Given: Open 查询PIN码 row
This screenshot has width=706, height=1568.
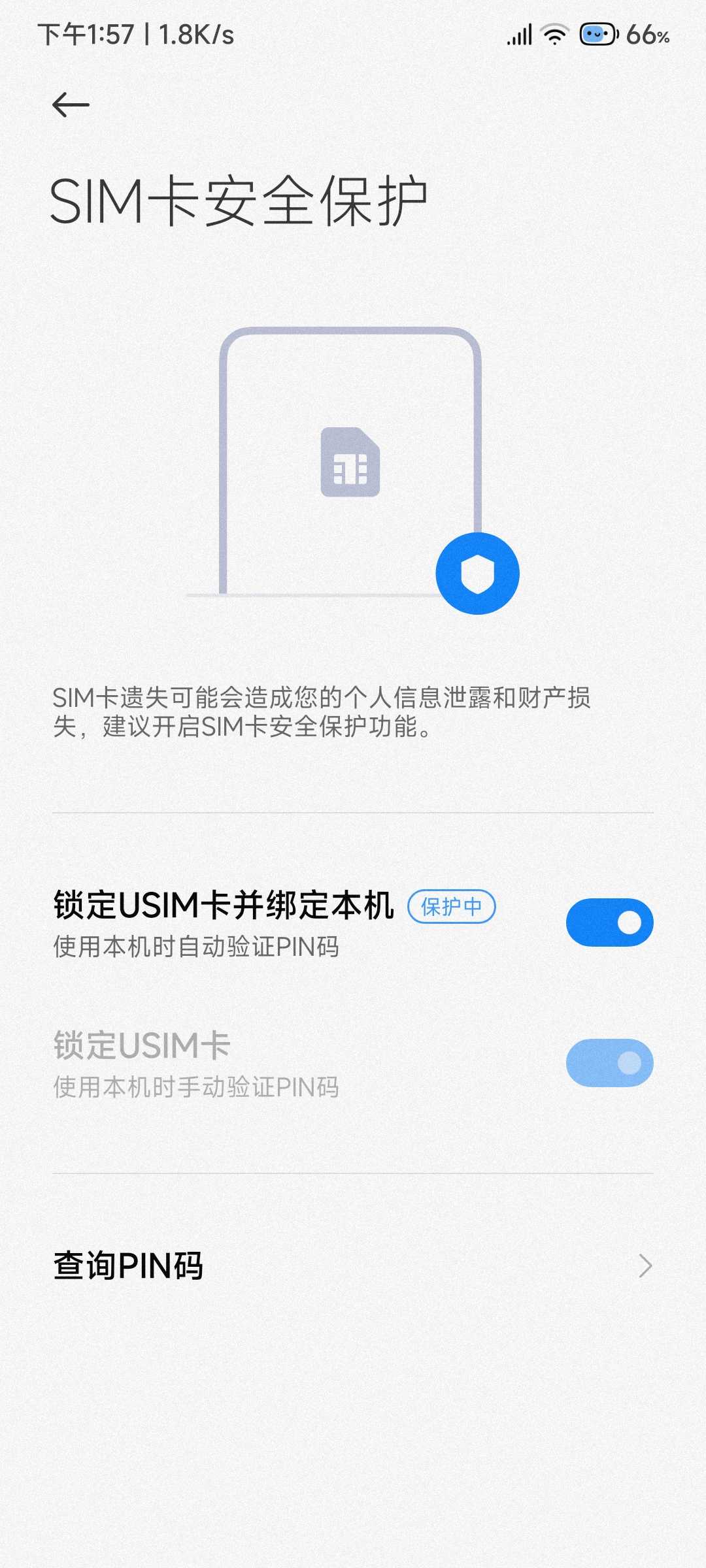Looking at the screenshot, I should 353,1266.
